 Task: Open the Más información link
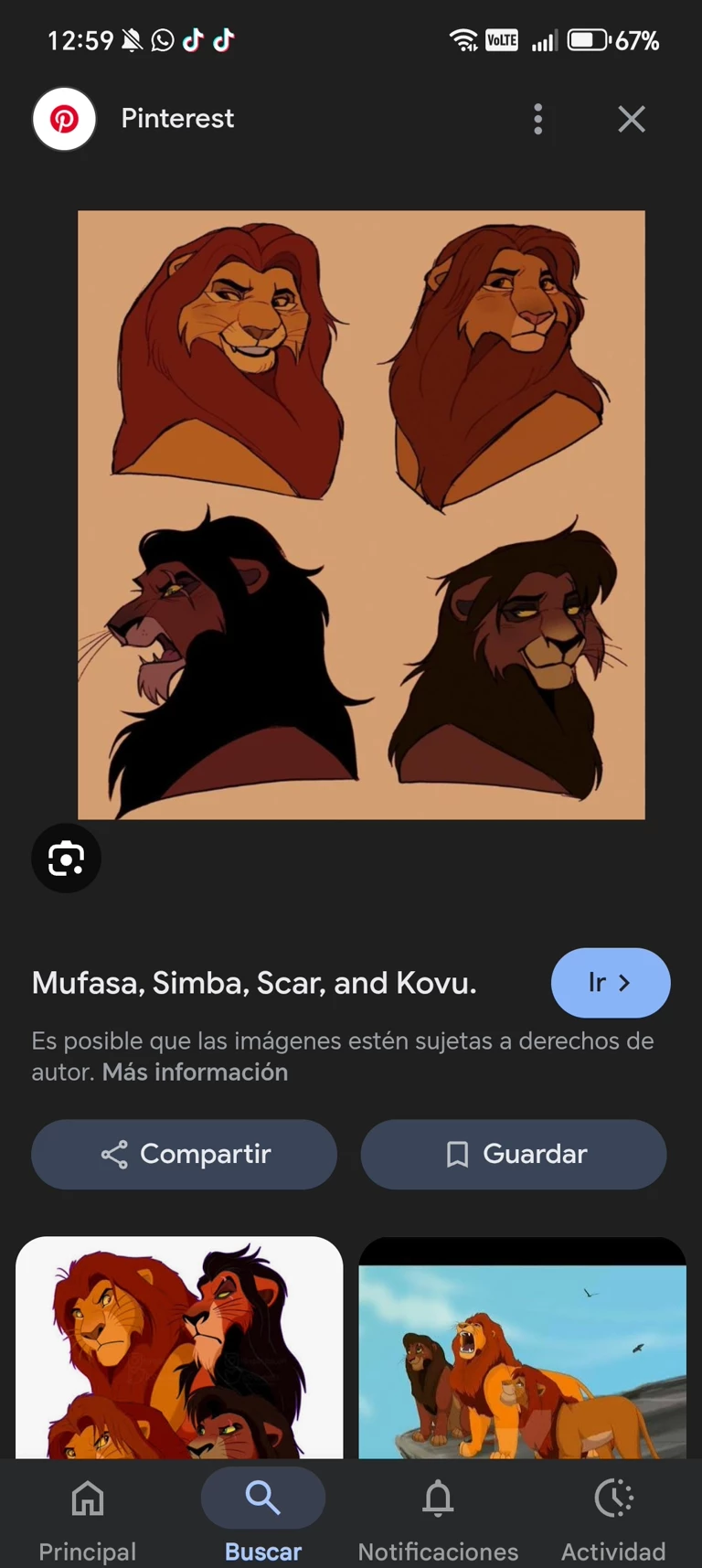[x=195, y=1072]
